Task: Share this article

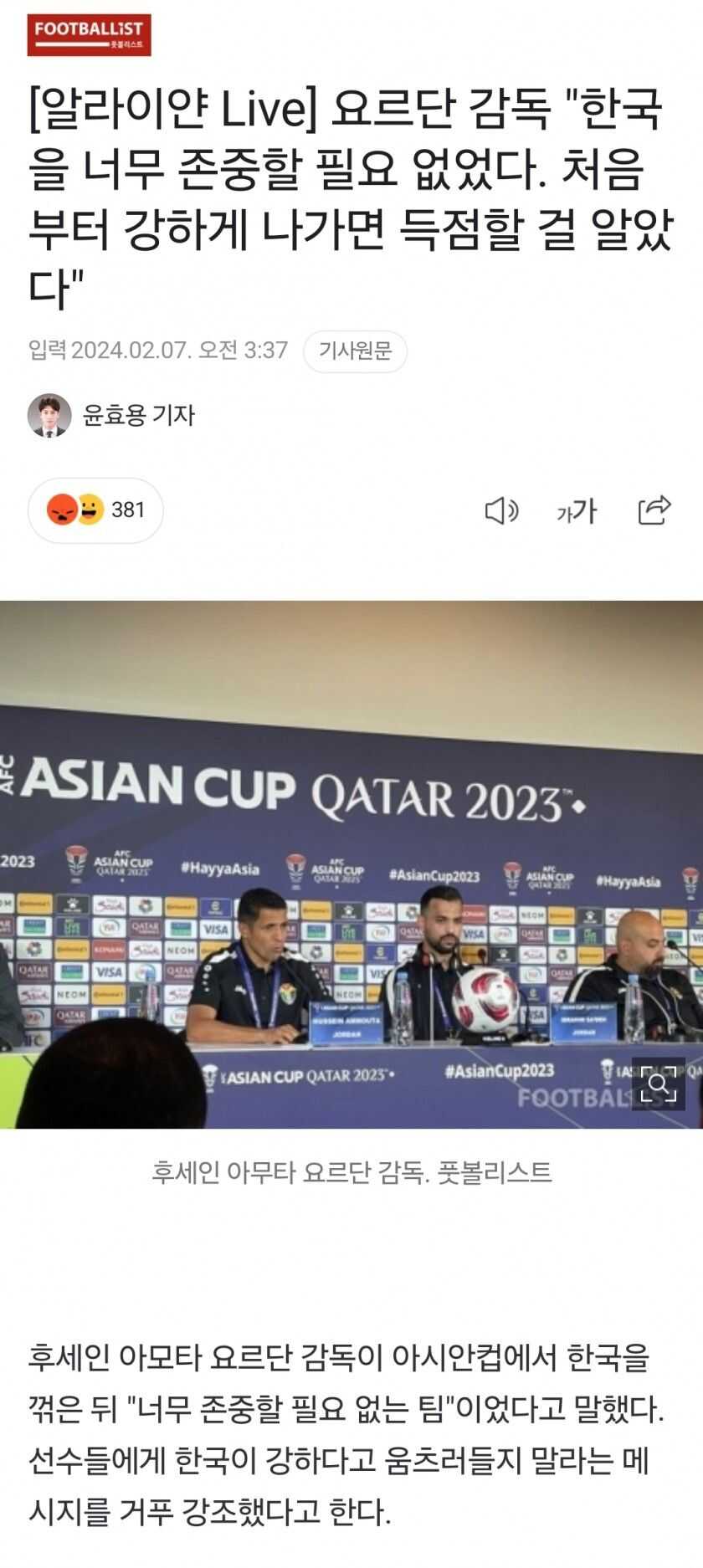Action: pyautogui.click(x=654, y=510)
